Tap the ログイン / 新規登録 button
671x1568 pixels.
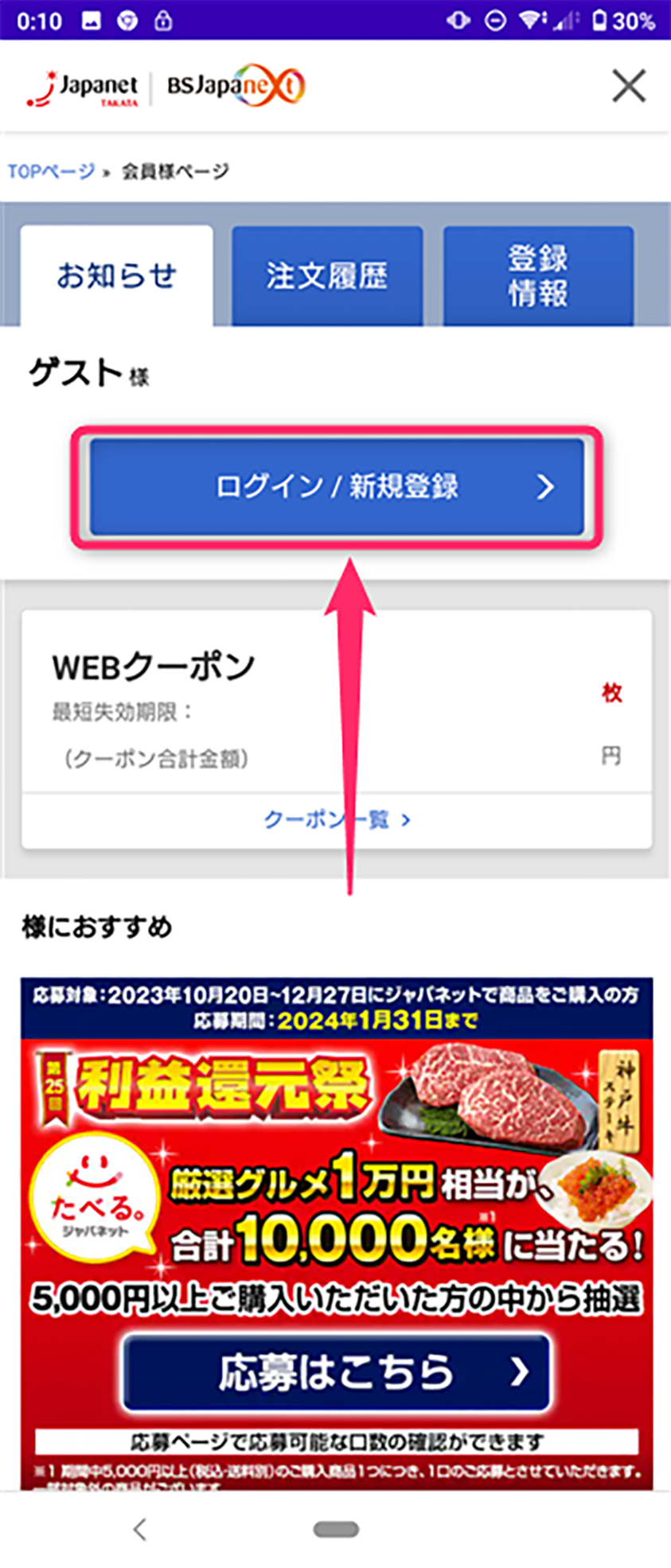[x=337, y=487]
